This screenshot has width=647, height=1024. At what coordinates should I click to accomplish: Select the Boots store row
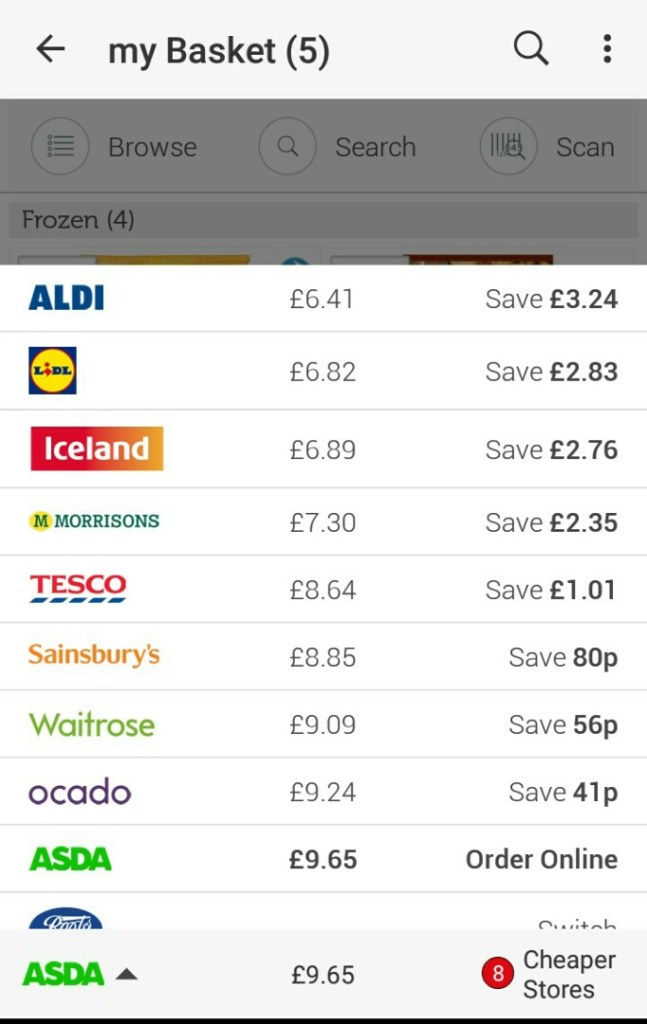coord(323,916)
